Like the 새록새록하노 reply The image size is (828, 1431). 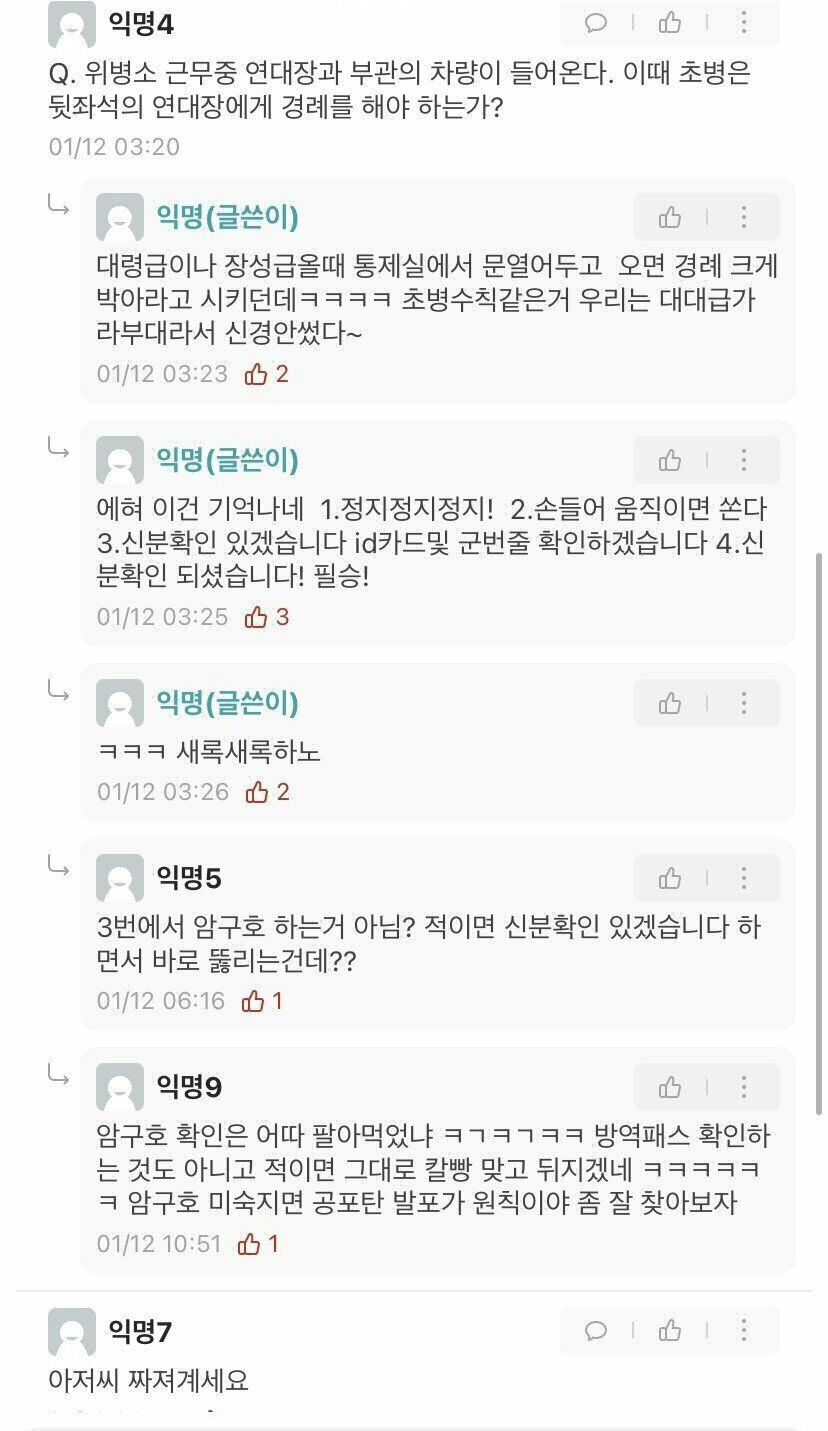pyautogui.click(x=670, y=703)
